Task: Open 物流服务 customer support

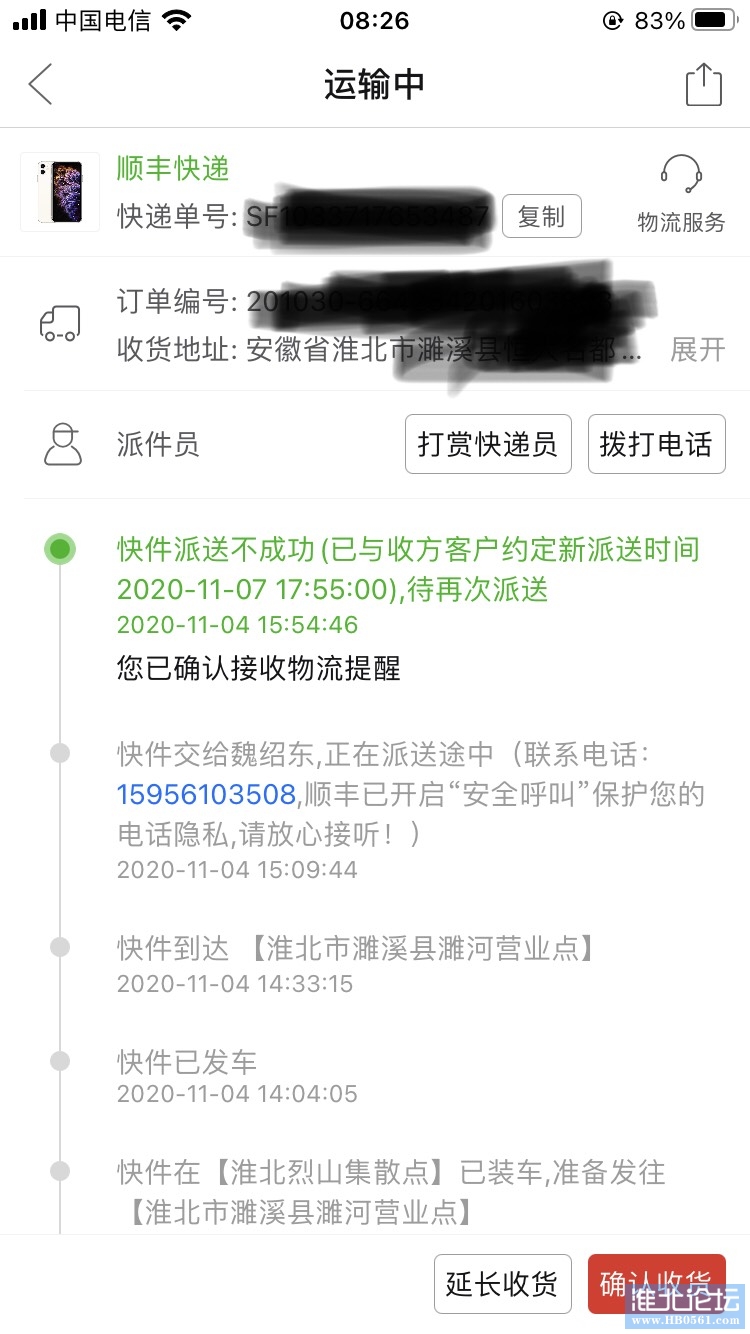Action: (x=681, y=194)
